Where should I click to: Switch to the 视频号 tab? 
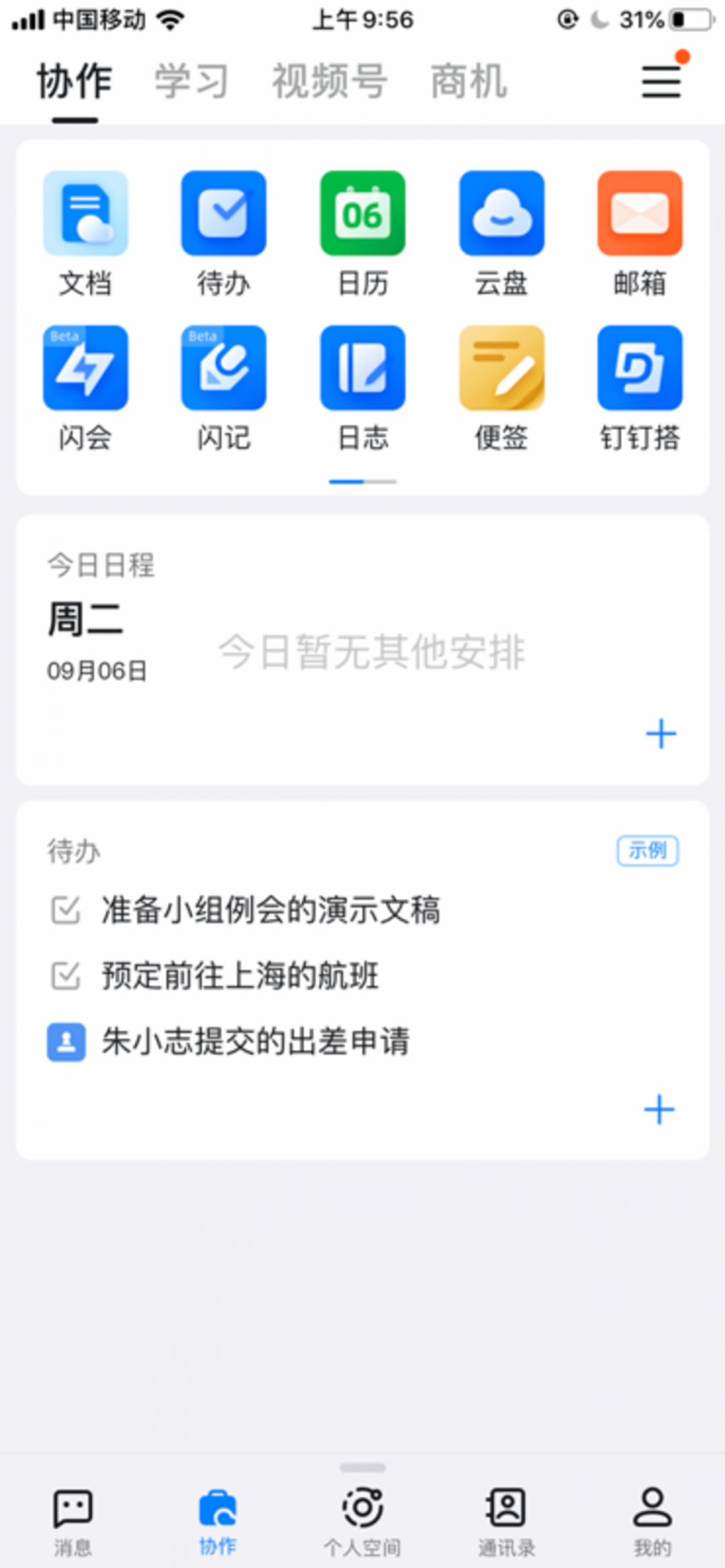pyautogui.click(x=330, y=81)
